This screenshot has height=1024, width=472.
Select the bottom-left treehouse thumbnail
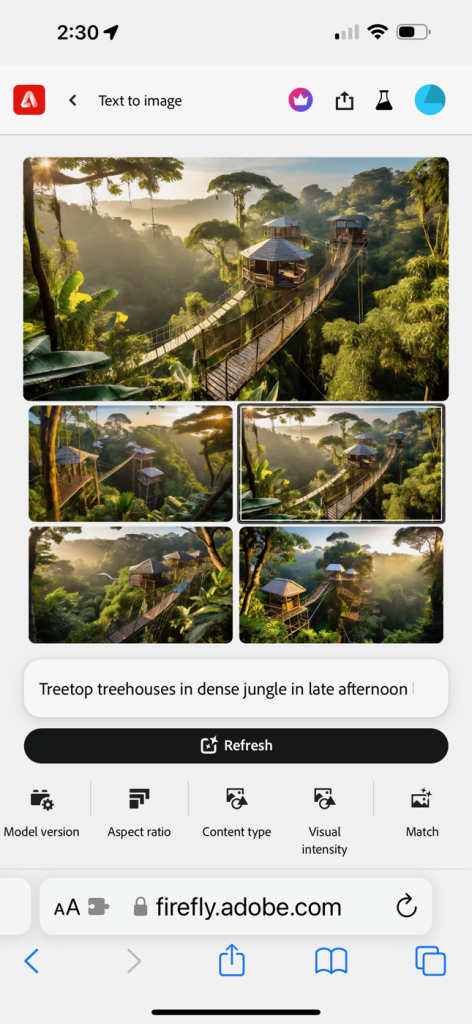(x=131, y=584)
